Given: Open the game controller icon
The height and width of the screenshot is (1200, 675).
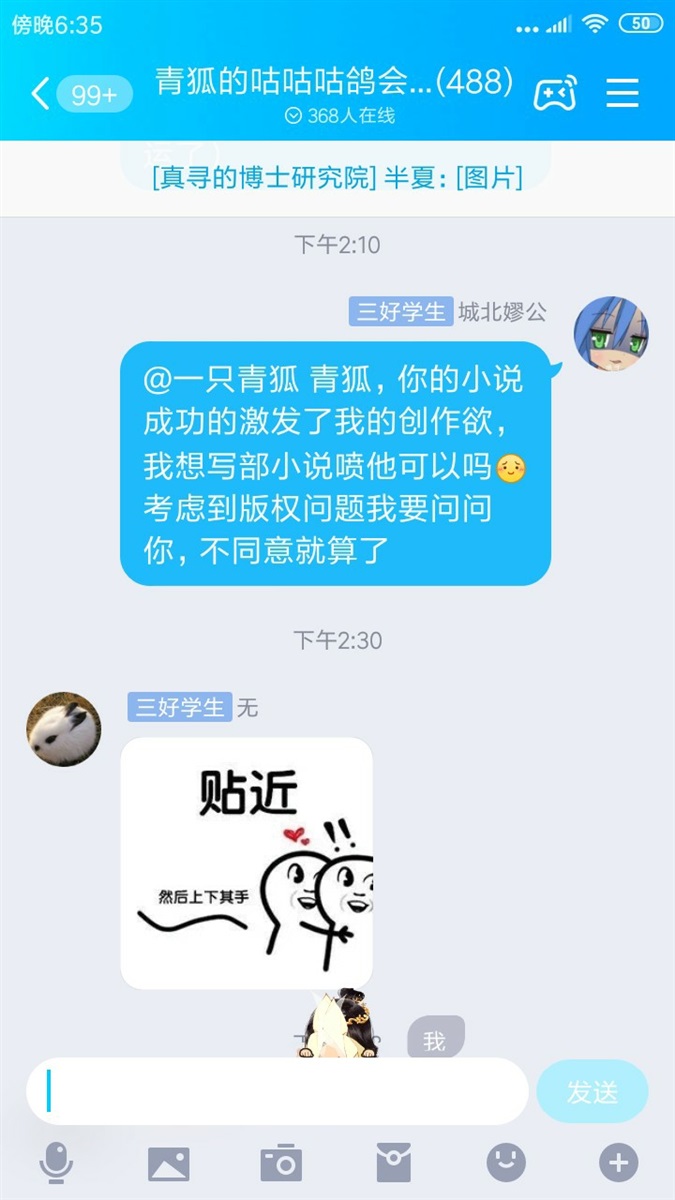Looking at the screenshot, I should coord(554,93).
